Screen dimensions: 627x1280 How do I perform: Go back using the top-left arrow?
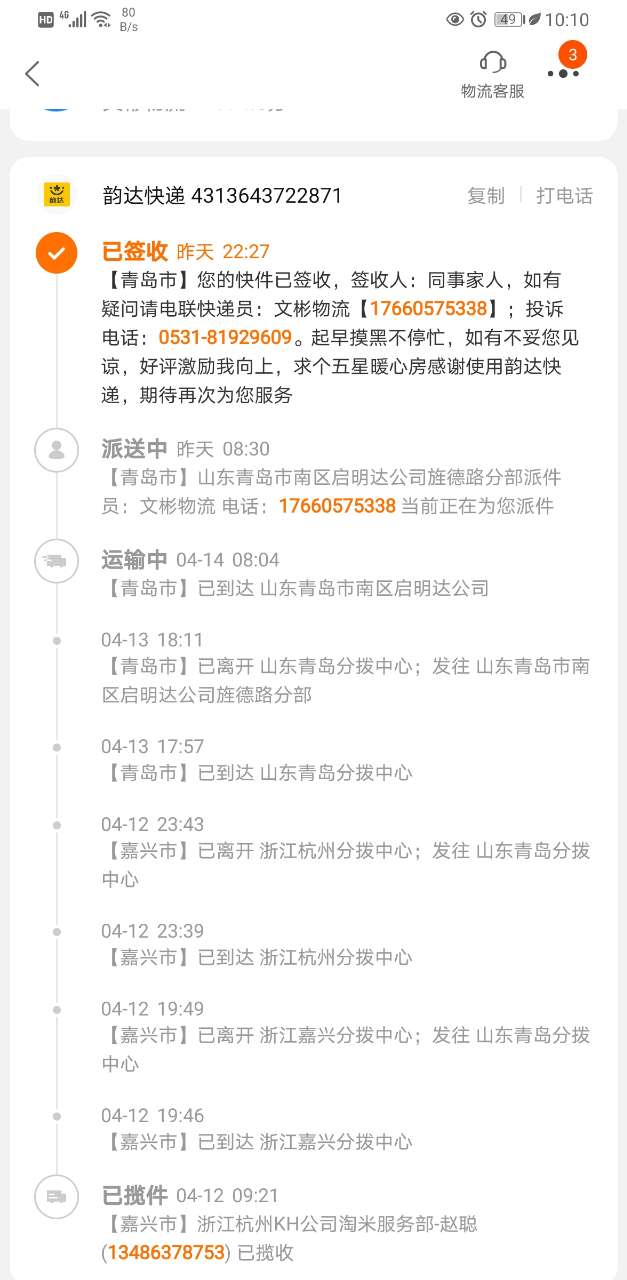33,73
